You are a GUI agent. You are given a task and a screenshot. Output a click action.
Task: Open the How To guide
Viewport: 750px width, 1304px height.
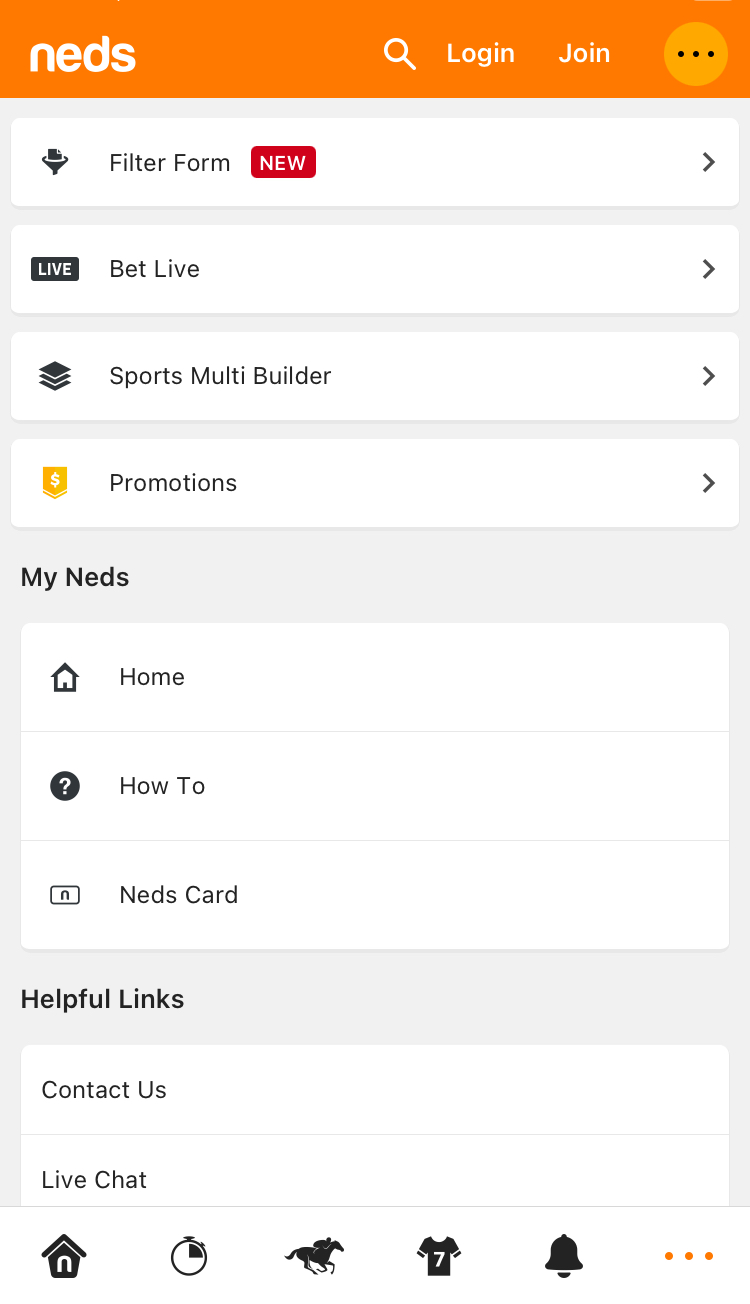[x=375, y=786]
